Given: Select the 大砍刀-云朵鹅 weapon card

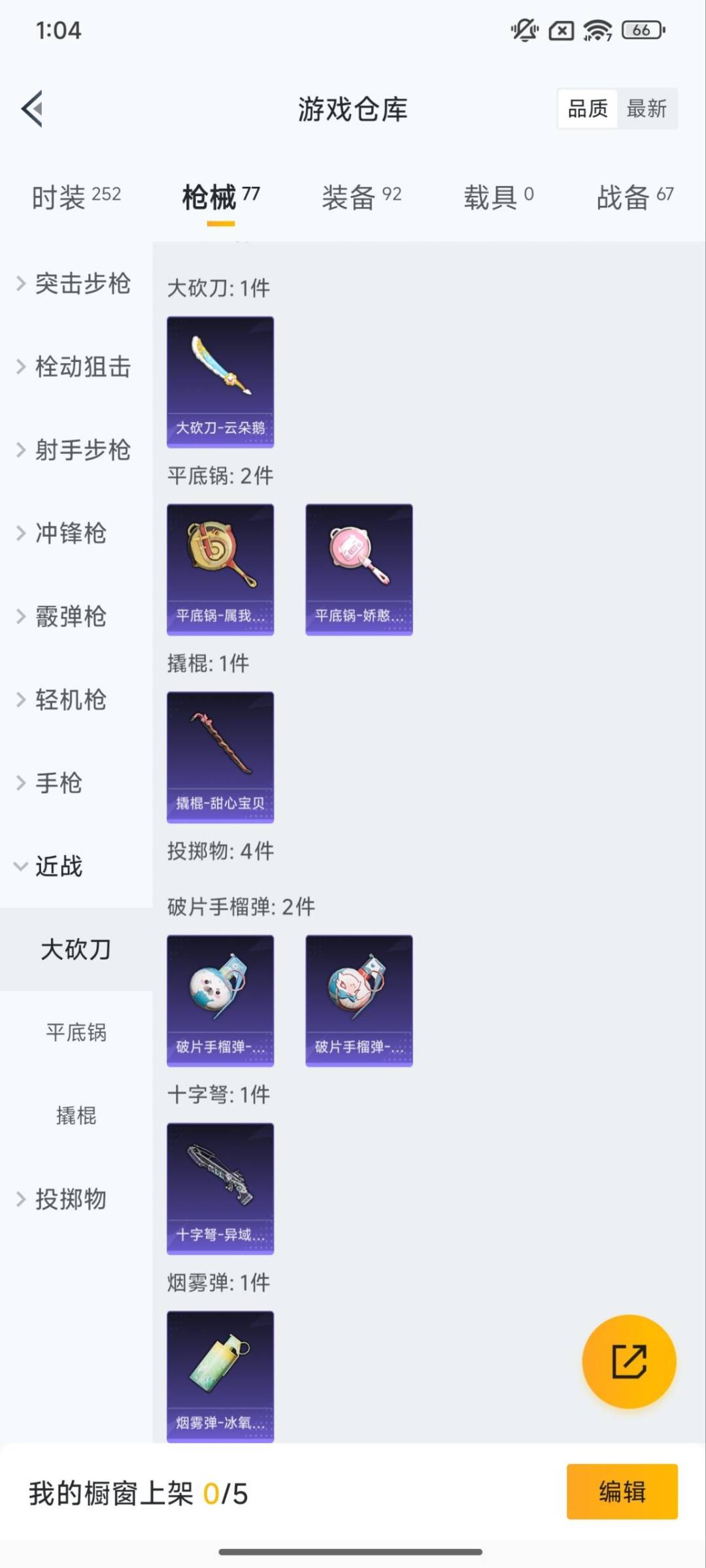Looking at the screenshot, I should [x=220, y=382].
